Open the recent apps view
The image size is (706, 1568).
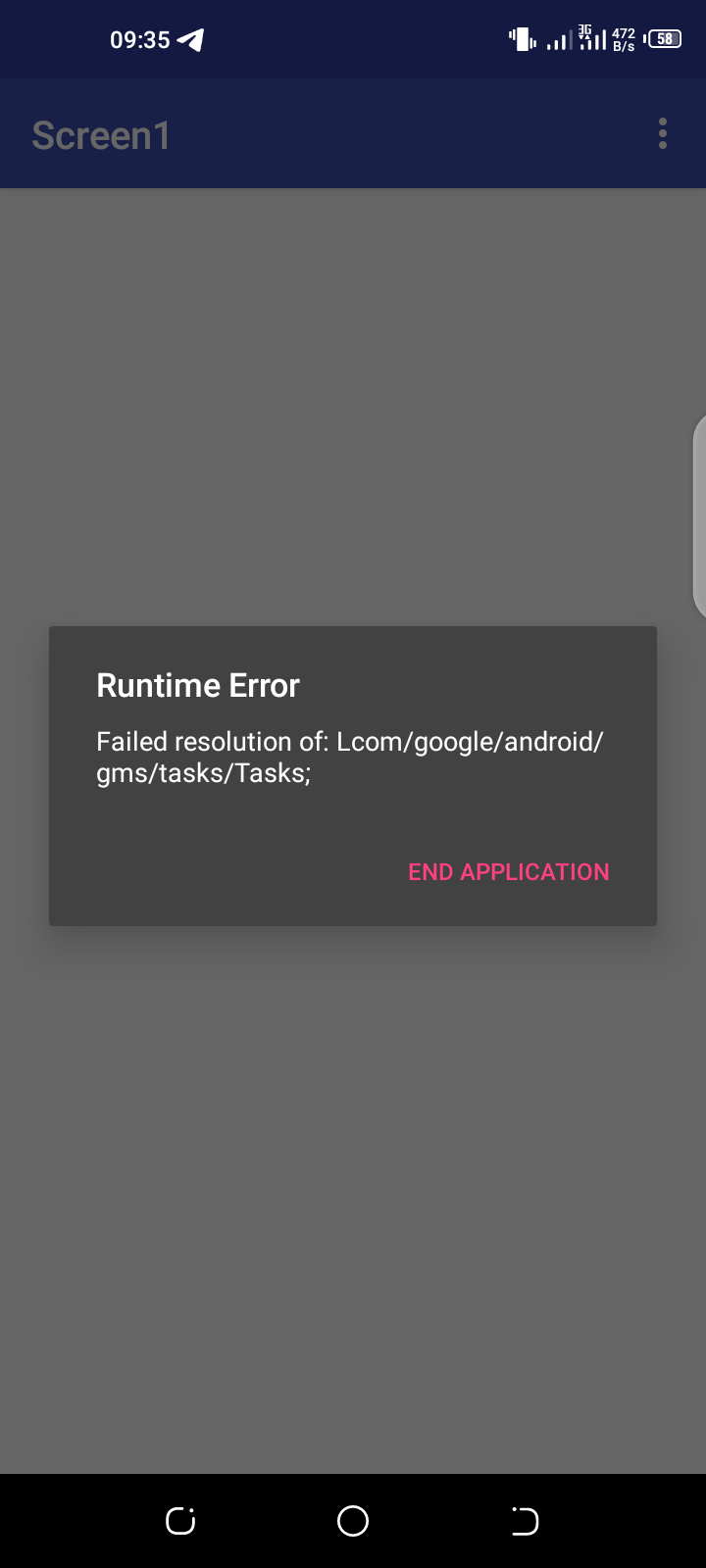(x=180, y=1521)
